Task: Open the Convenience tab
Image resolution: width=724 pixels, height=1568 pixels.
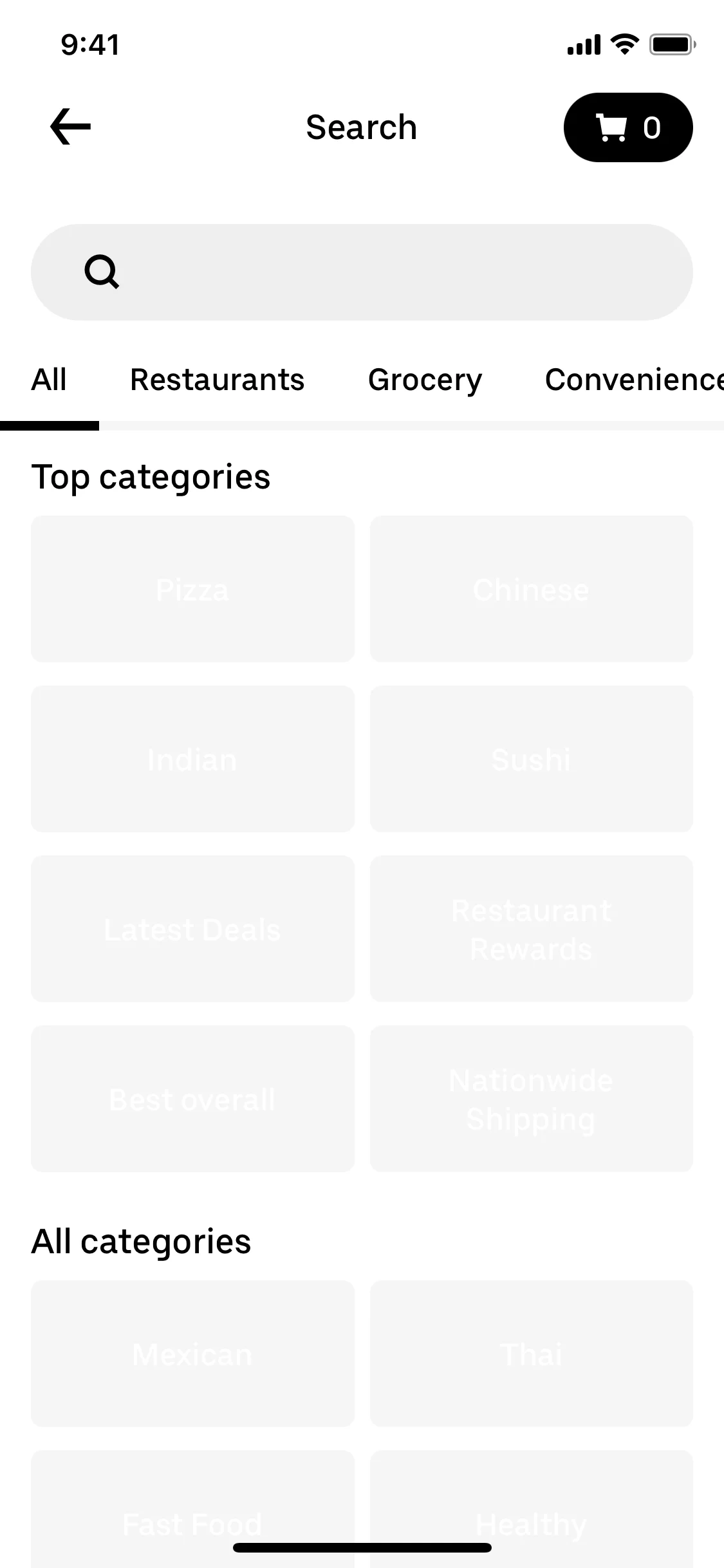Action: click(634, 380)
